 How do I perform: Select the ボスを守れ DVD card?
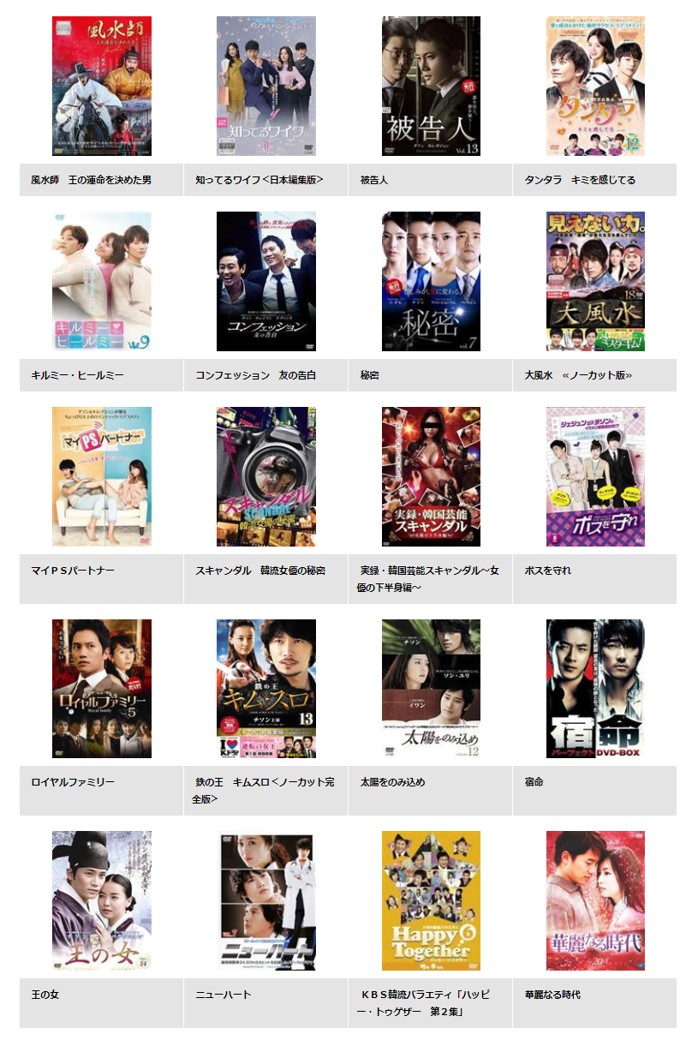pos(595,476)
